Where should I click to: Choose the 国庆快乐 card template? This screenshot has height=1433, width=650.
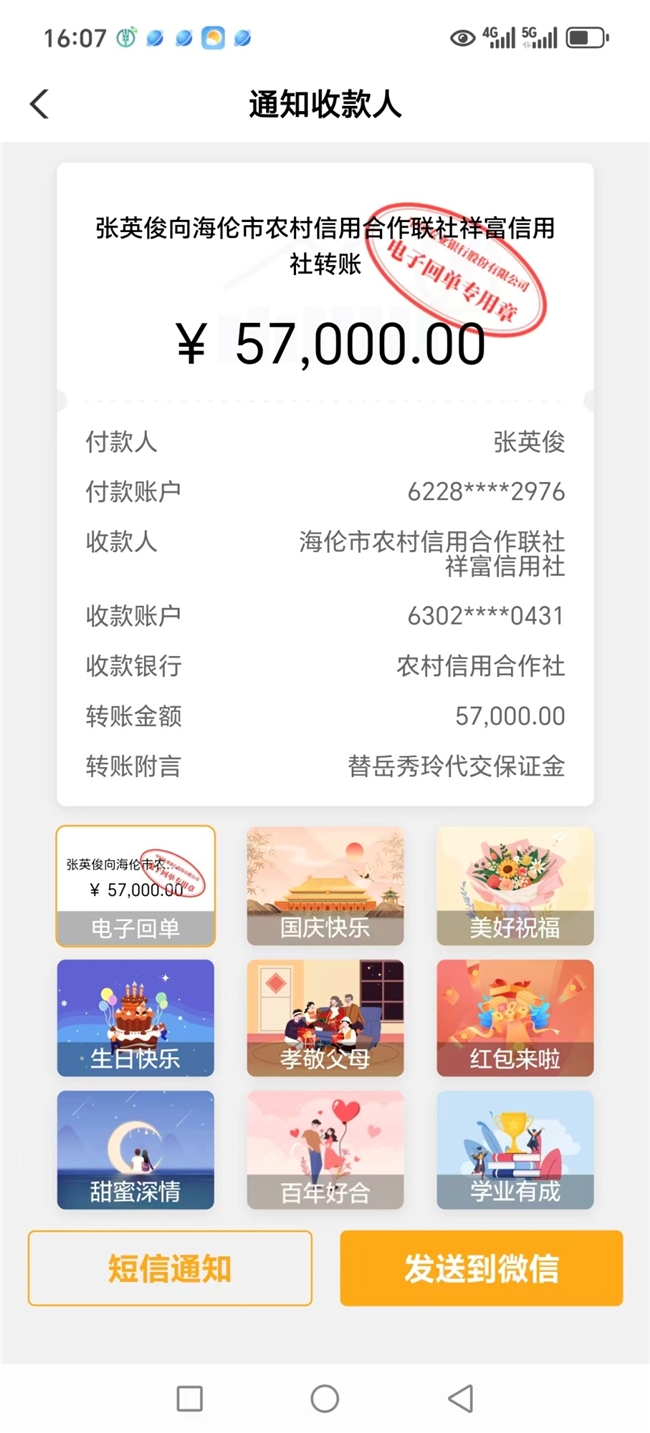click(325, 886)
